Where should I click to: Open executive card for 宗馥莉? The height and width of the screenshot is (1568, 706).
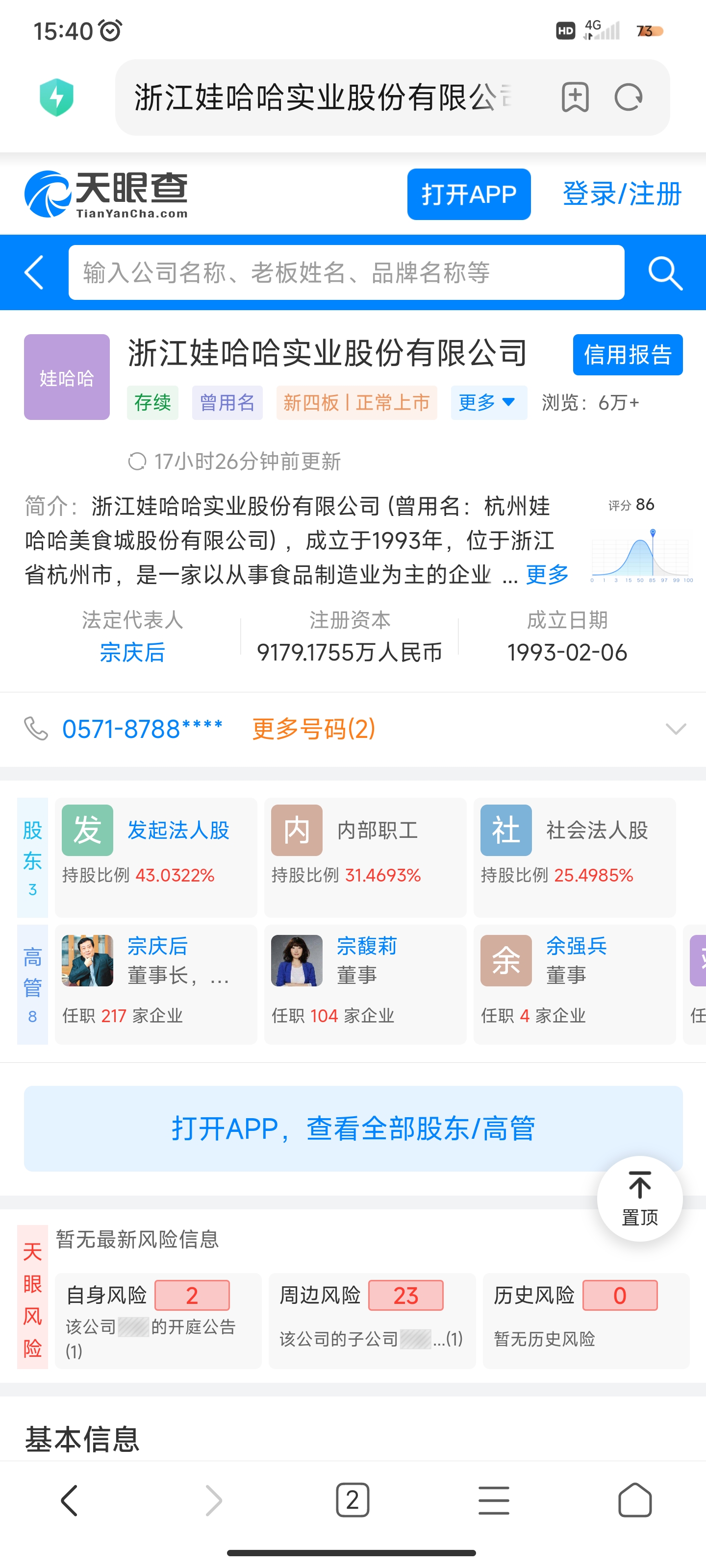365,984
